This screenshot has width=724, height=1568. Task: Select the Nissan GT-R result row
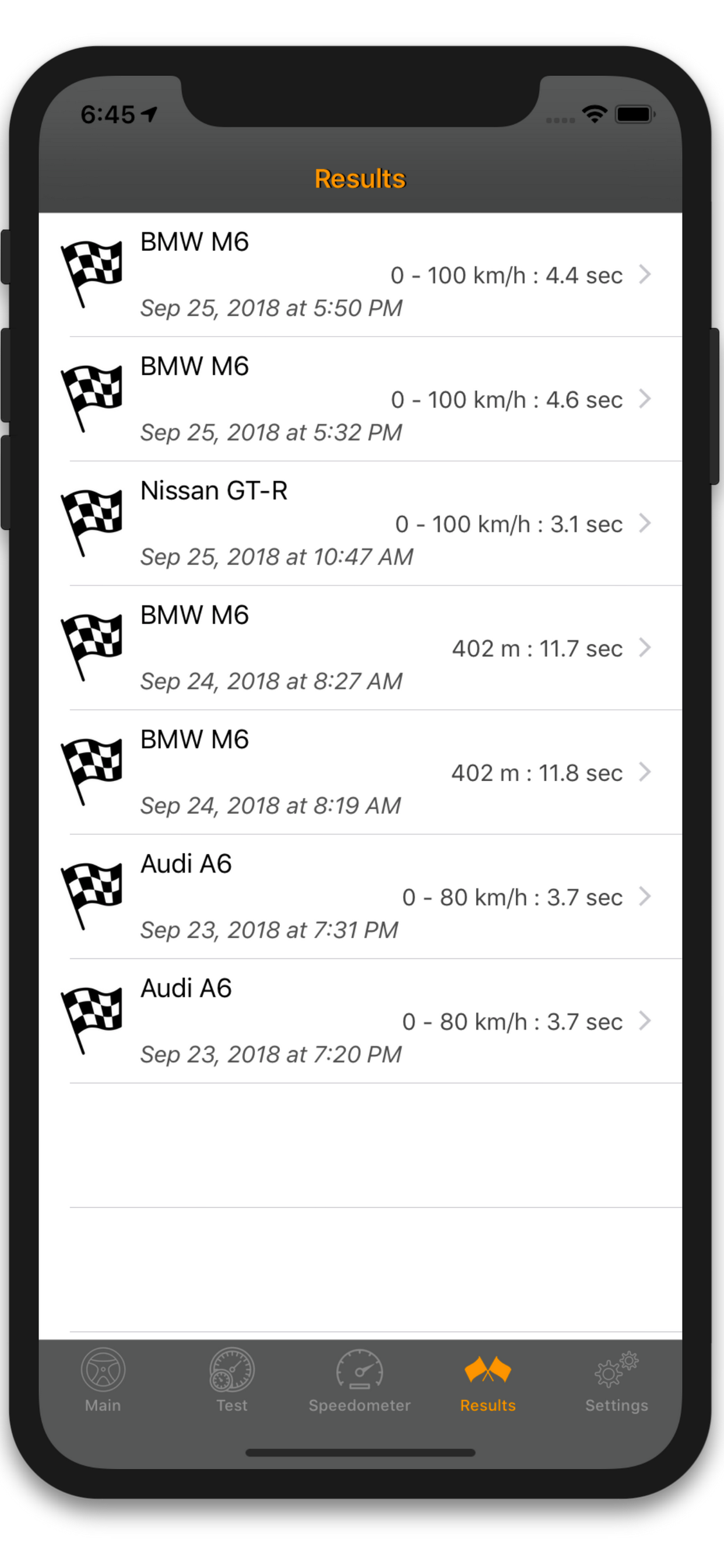362,522
